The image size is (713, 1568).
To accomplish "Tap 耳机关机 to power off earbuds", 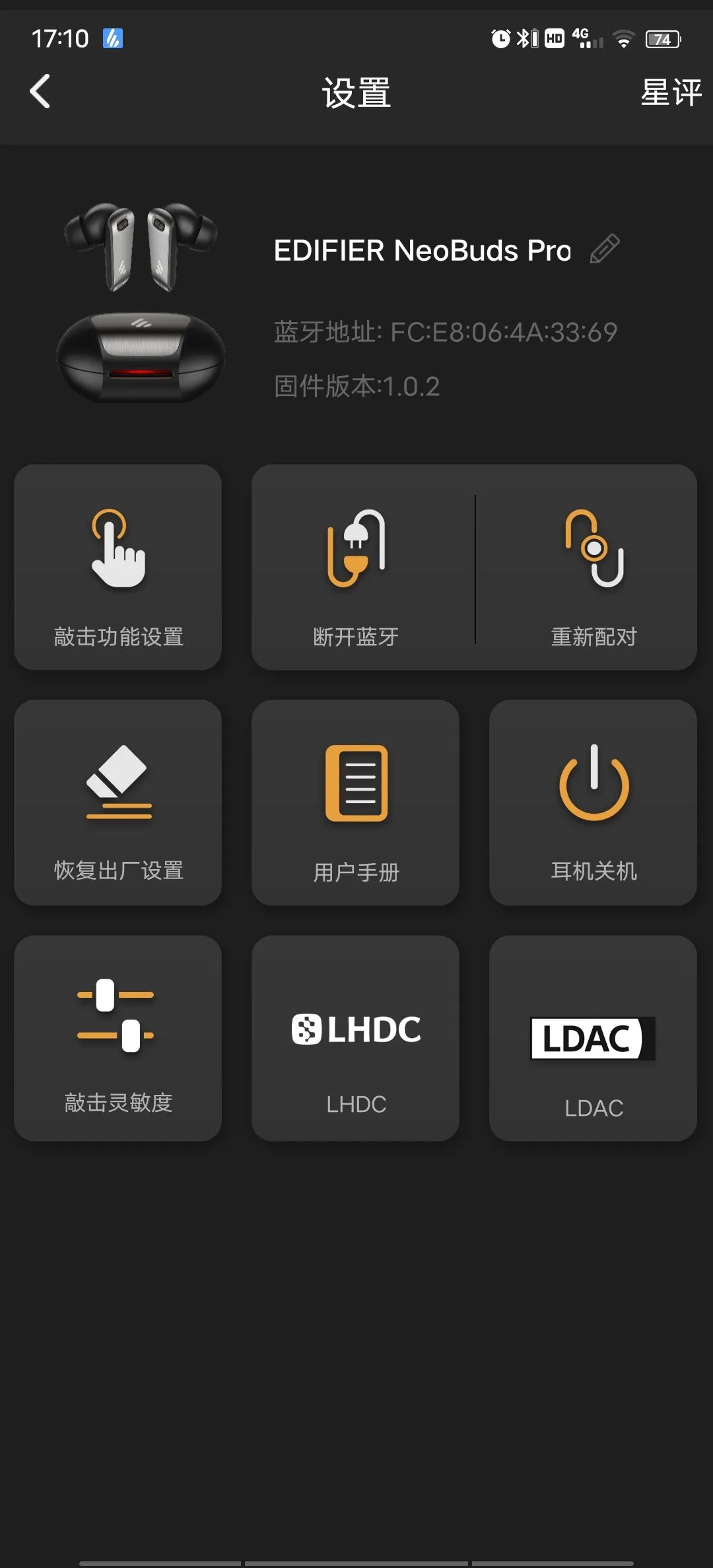I will pyautogui.click(x=593, y=803).
